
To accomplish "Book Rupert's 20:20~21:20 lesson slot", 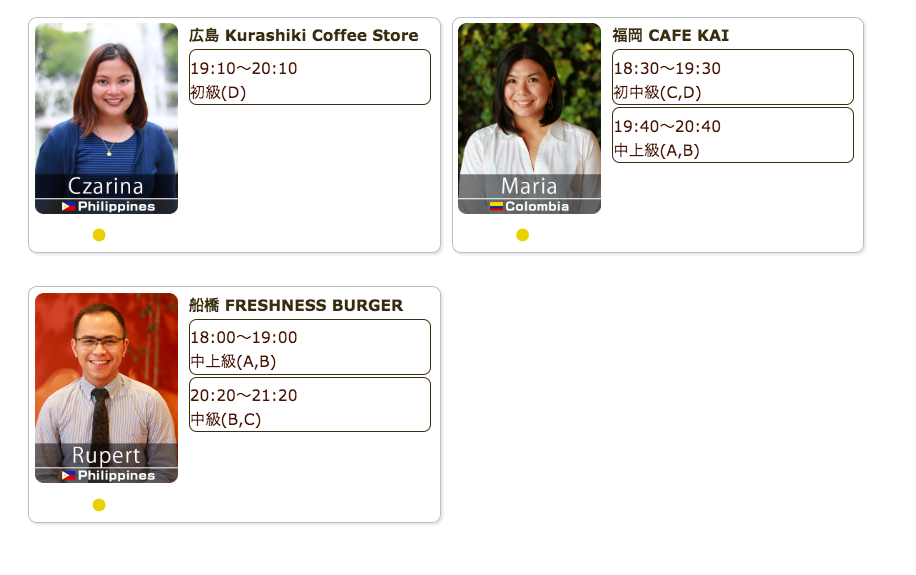I will tap(310, 405).
